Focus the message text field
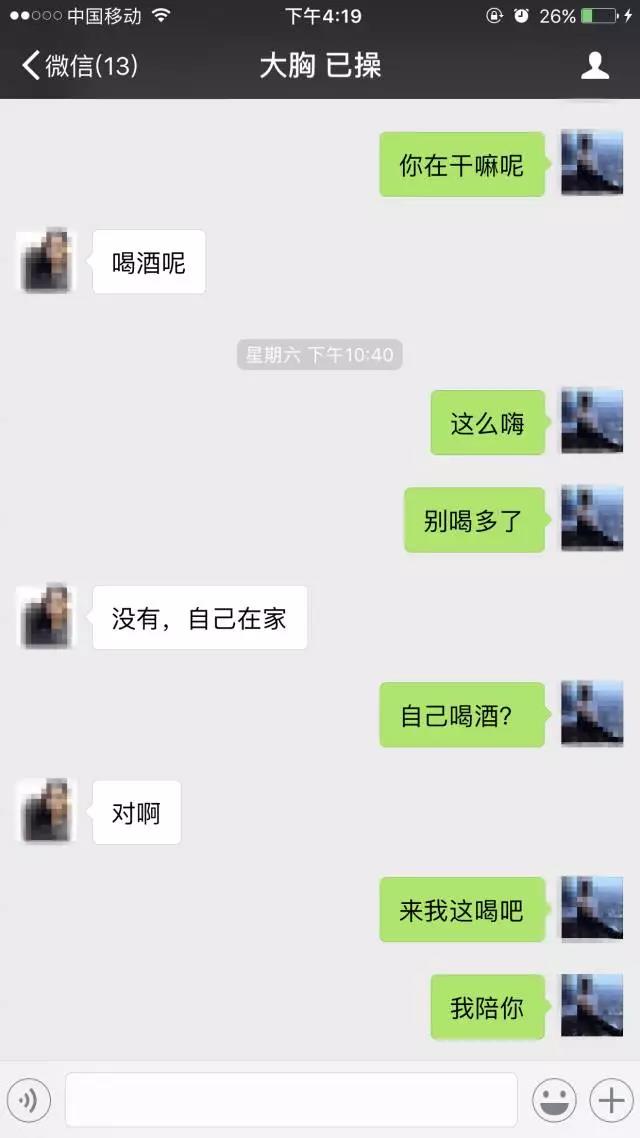This screenshot has height=1138, width=640. [291, 1100]
